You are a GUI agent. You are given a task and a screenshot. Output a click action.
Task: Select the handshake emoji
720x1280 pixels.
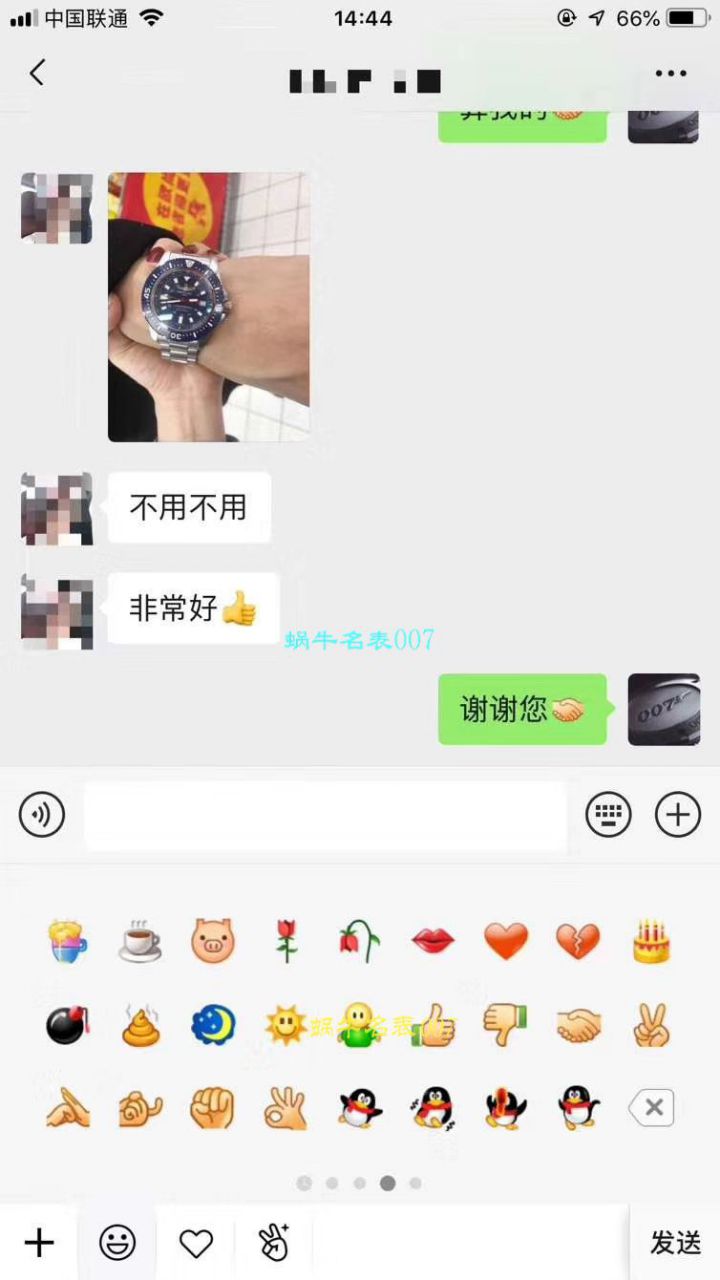(578, 1024)
